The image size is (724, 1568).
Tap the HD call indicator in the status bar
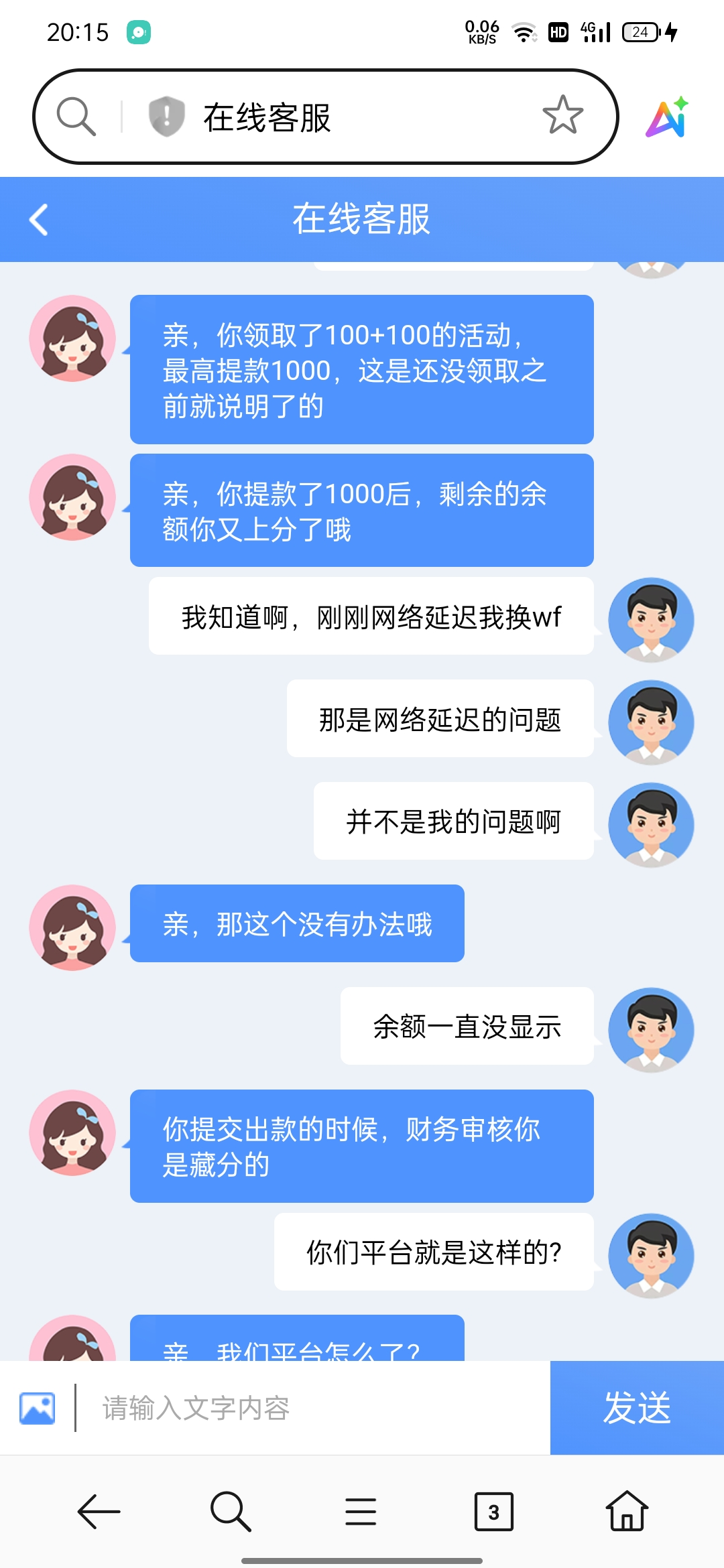558,31
